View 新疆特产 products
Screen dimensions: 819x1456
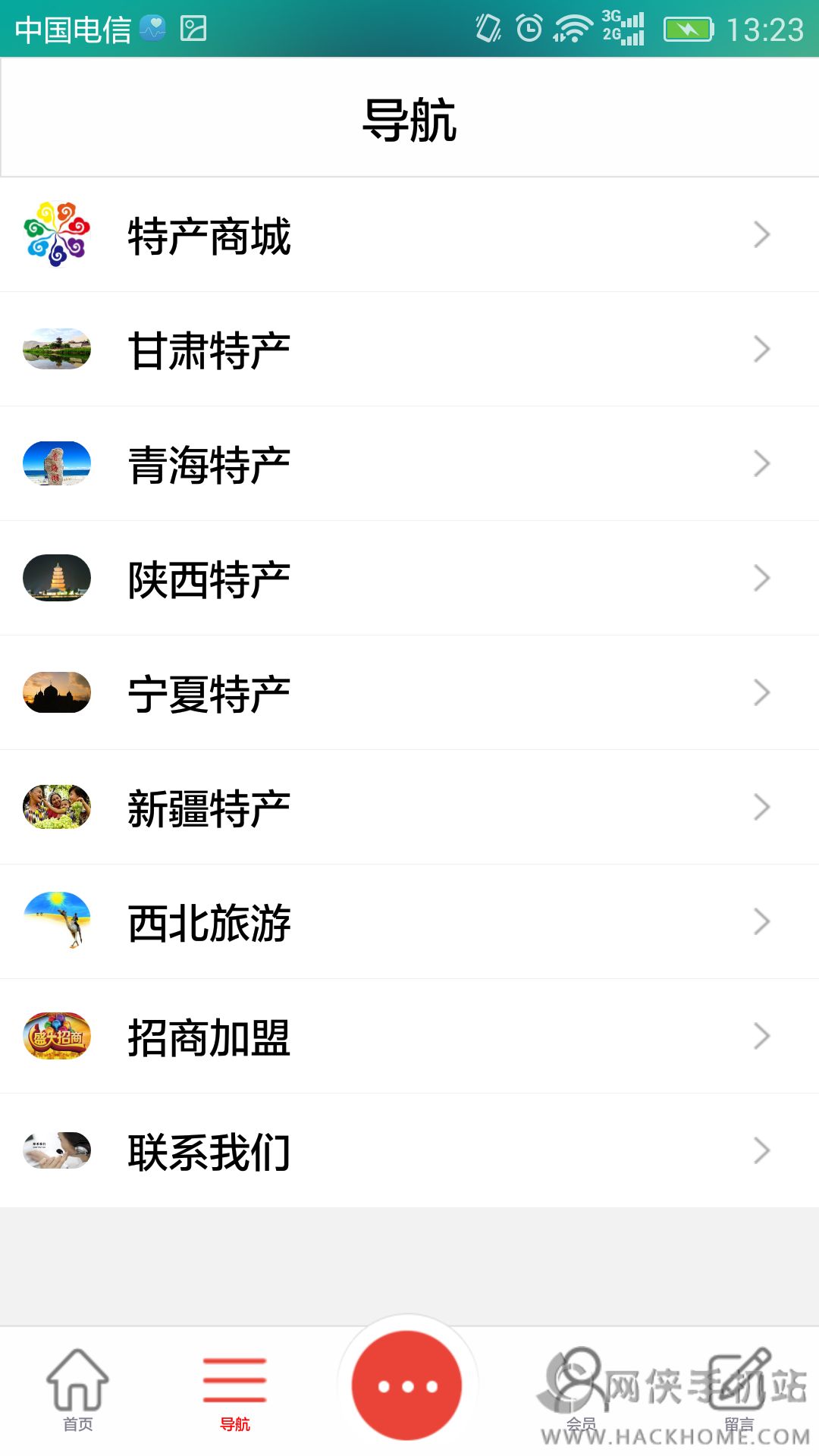click(x=409, y=808)
